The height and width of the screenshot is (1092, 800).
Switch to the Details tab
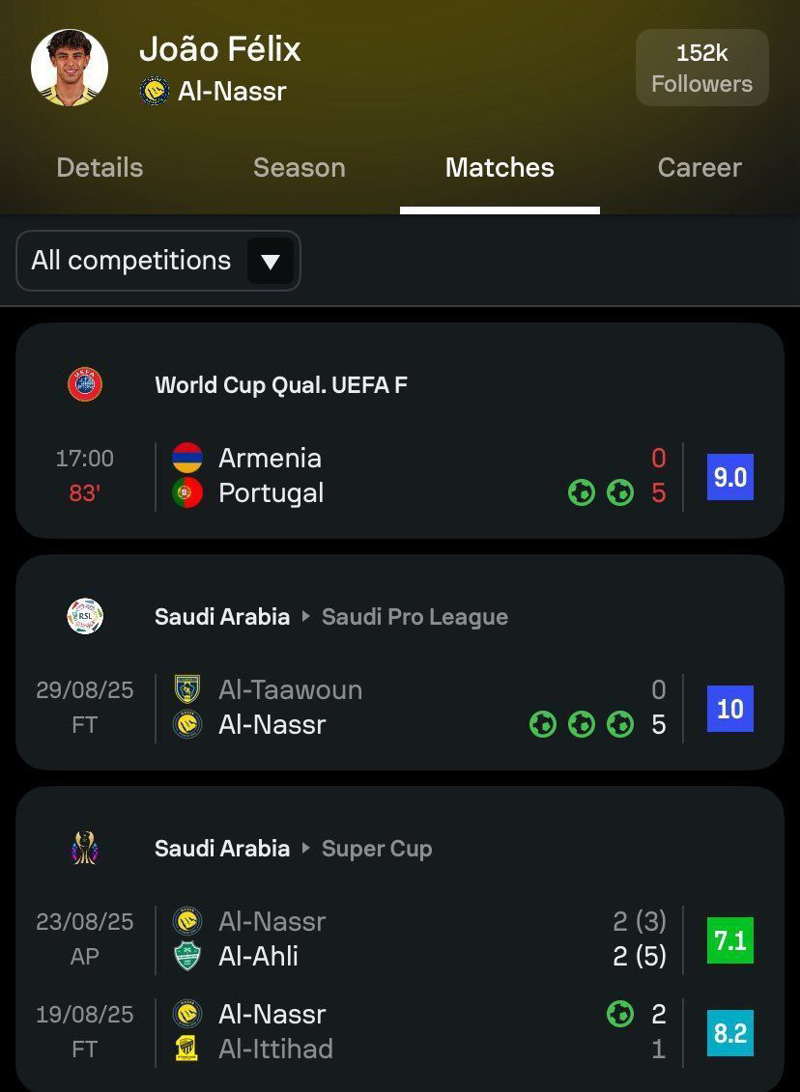(100, 168)
